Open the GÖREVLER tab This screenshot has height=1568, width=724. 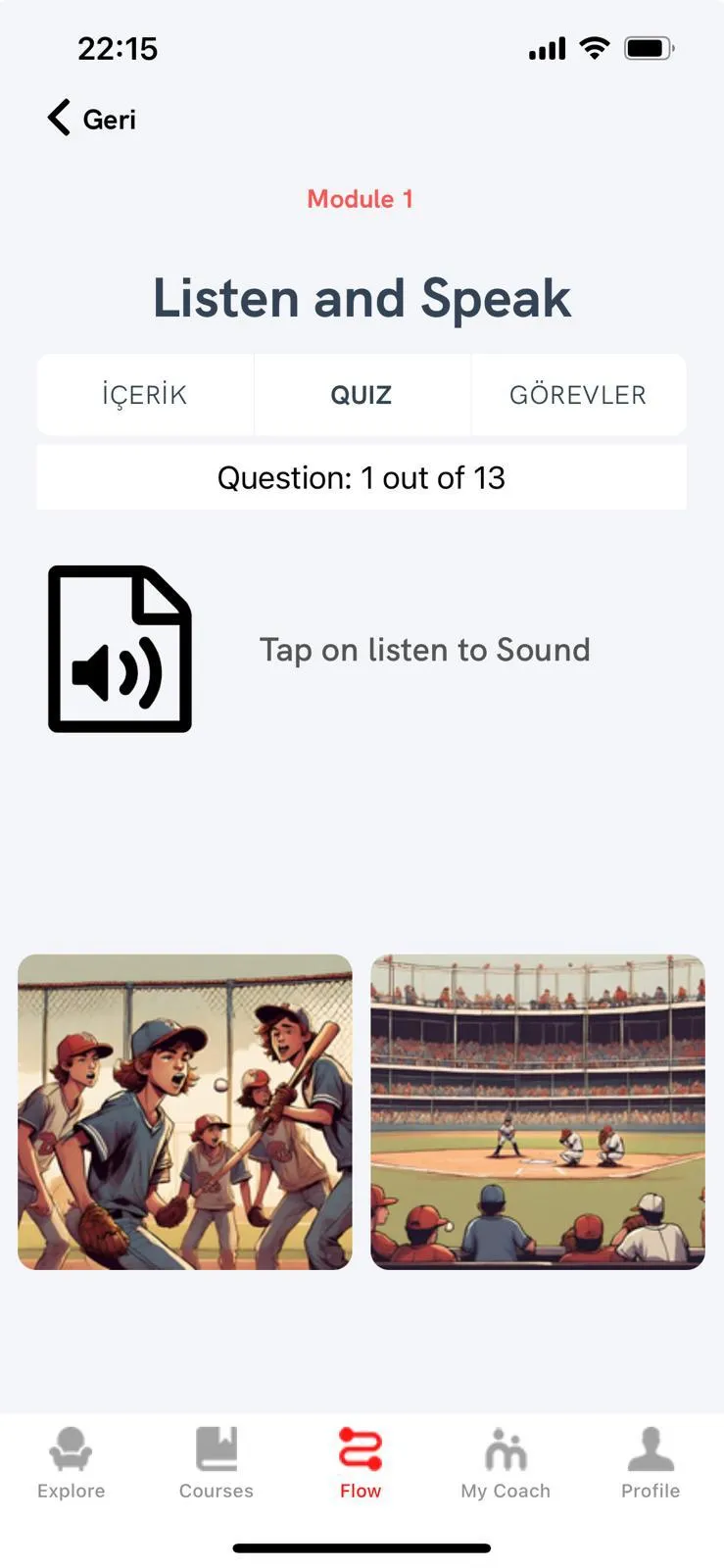point(578,395)
